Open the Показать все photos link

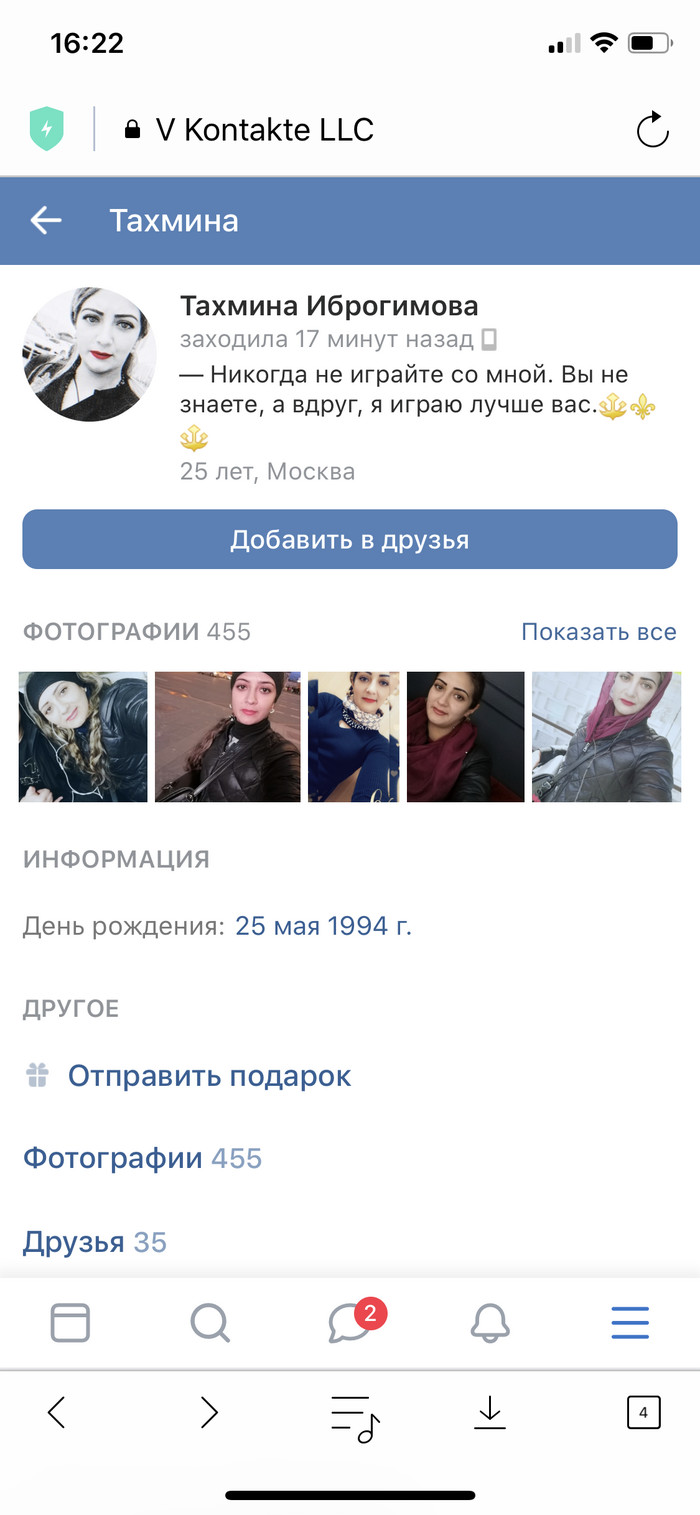pos(598,632)
